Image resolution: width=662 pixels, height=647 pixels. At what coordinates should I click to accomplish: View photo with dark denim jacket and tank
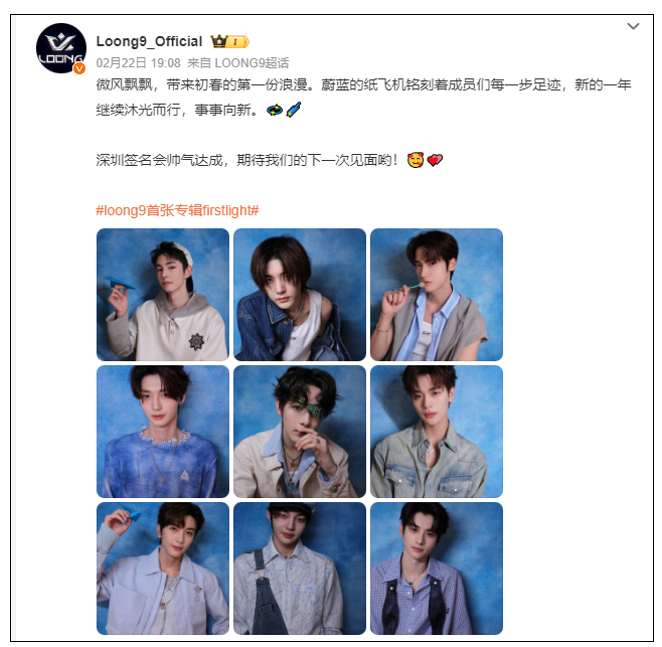point(299,295)
